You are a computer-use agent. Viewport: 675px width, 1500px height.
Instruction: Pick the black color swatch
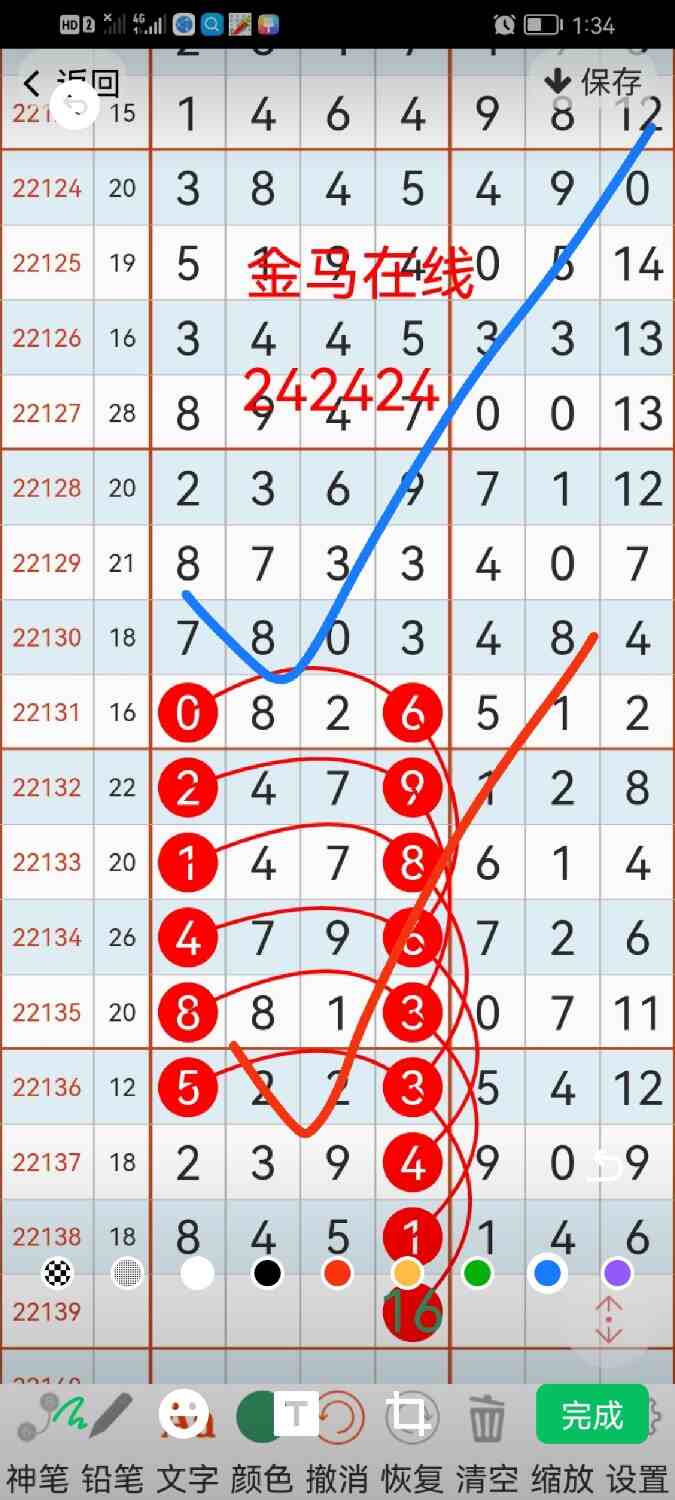[x=266, y=1273]
